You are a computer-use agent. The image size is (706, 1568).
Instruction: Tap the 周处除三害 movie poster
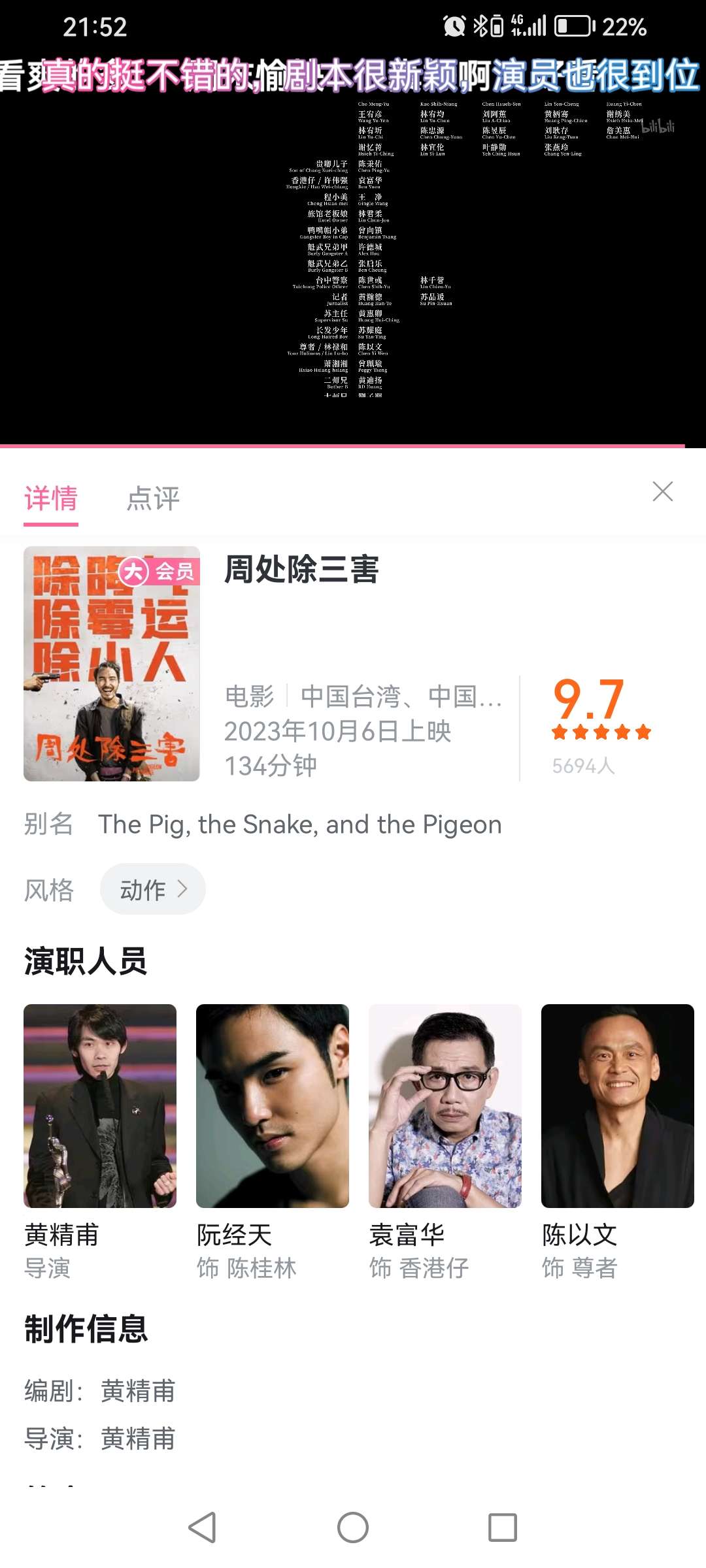tap(112, 663)
